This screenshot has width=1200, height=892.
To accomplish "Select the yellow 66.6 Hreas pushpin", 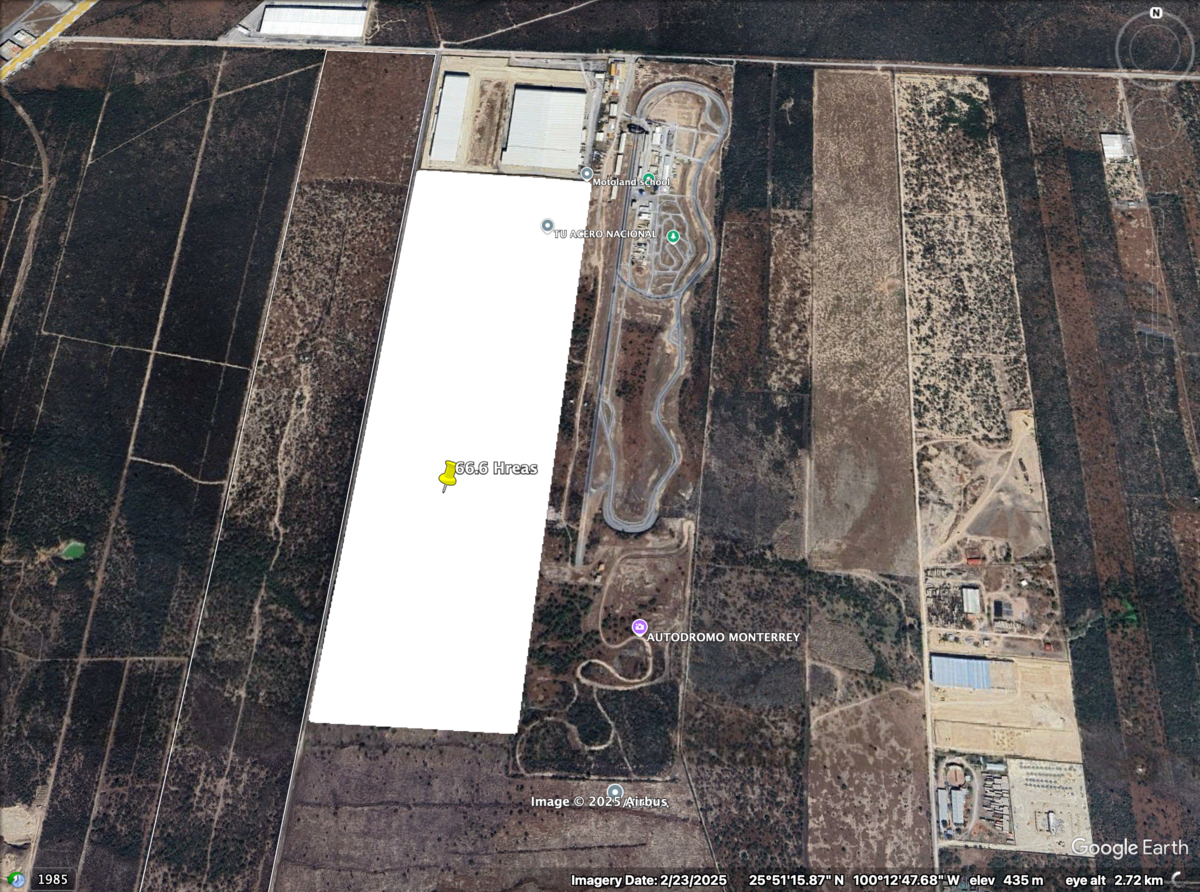I will pos(448,476).
